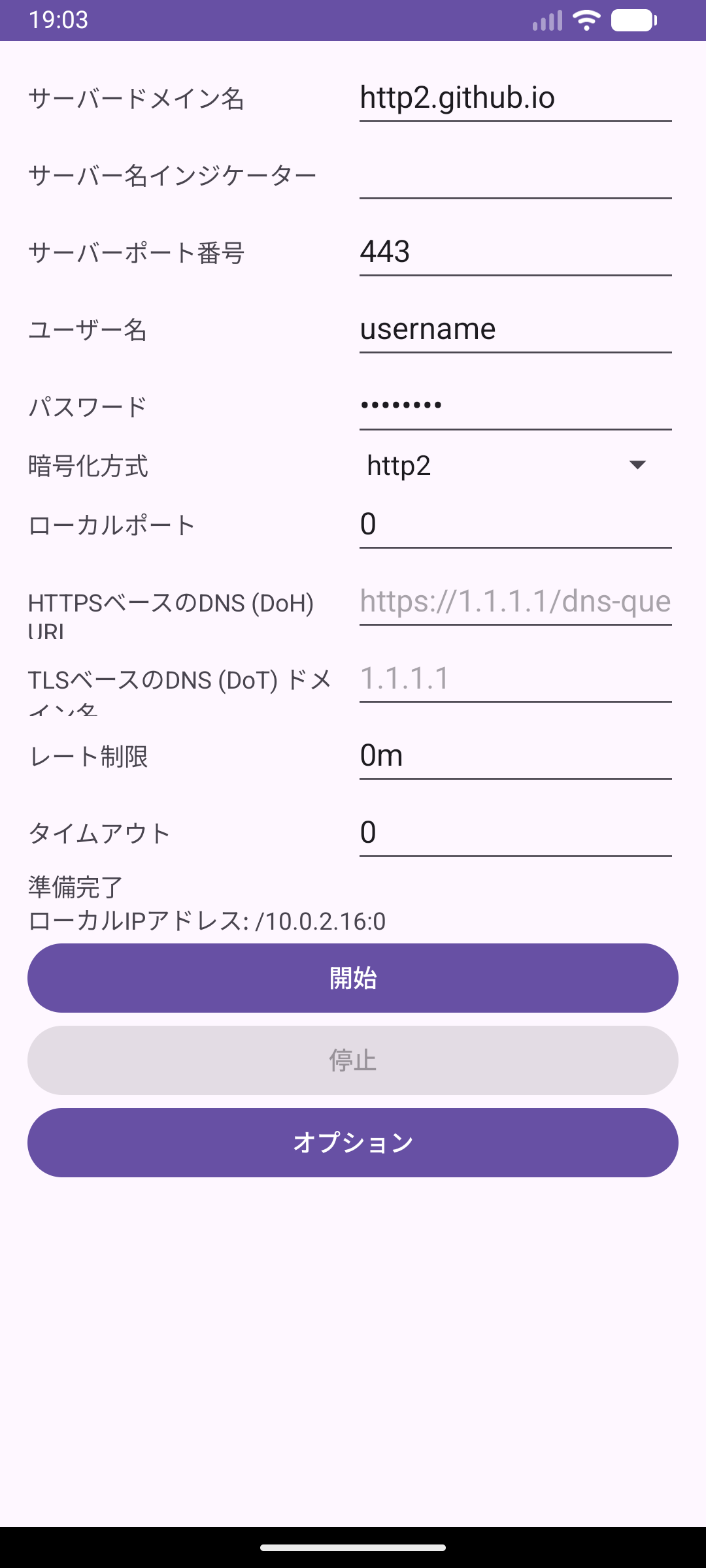Tap the タイムアウト input field
Screen dimensions: 706x1568
(515, 833)
